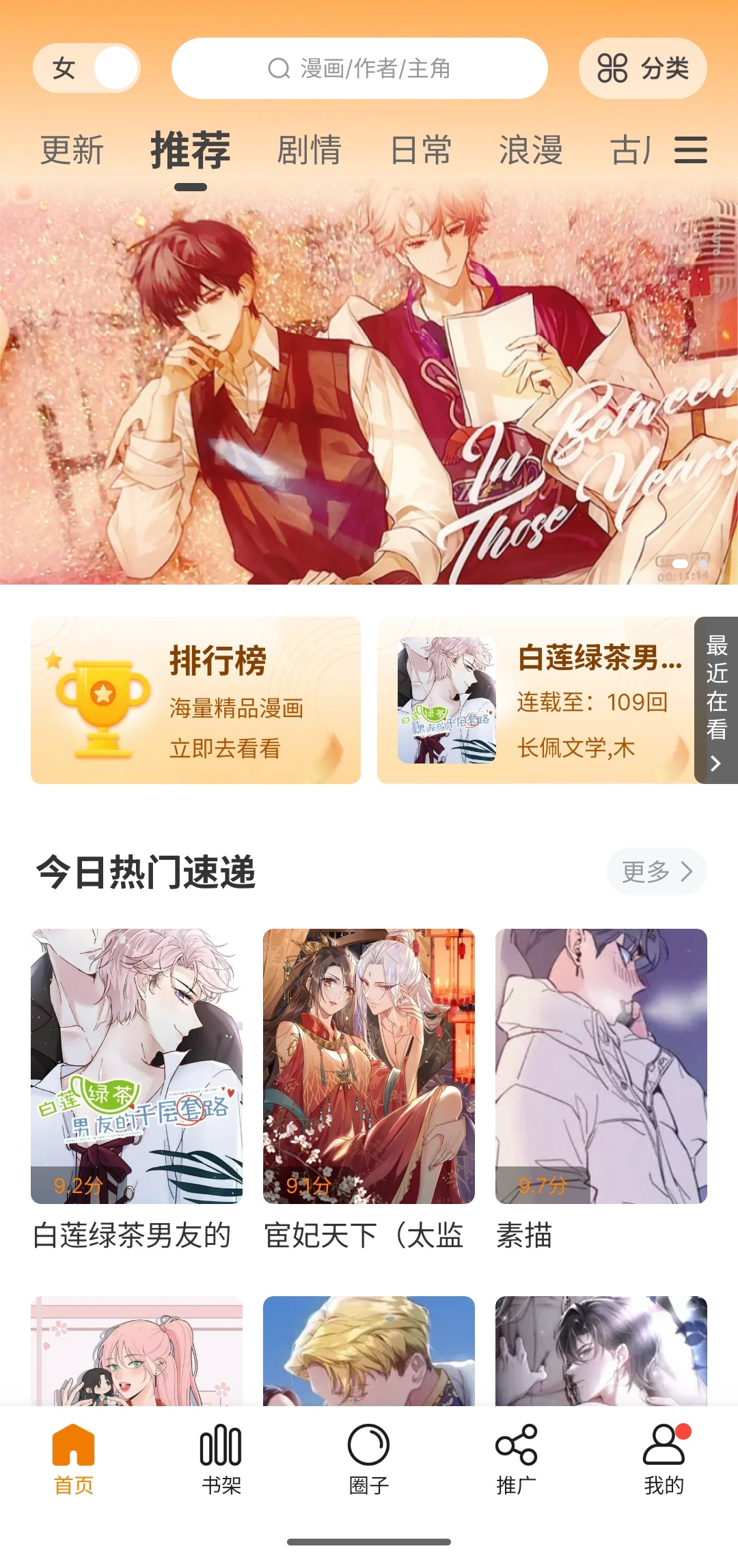Select the 日常 tab
Image resolution: width=738 pixels, height=1568 pixels.
click(420, 150)
